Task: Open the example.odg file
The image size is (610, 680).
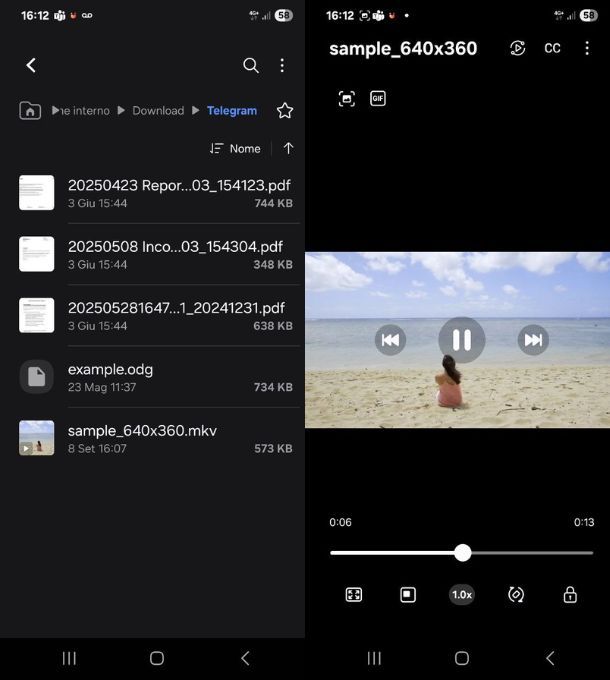Action: (110, 377)
